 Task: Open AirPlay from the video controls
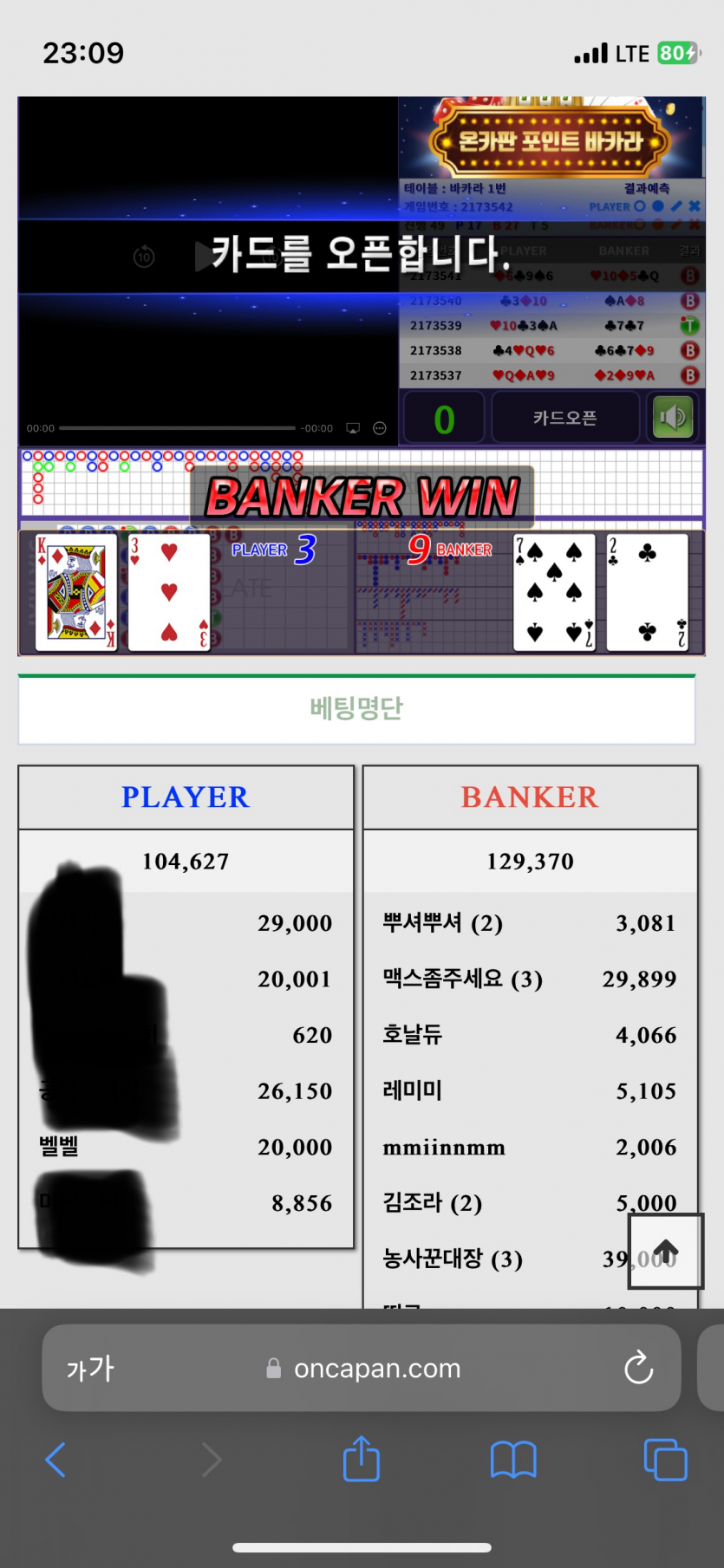(353, 428)
